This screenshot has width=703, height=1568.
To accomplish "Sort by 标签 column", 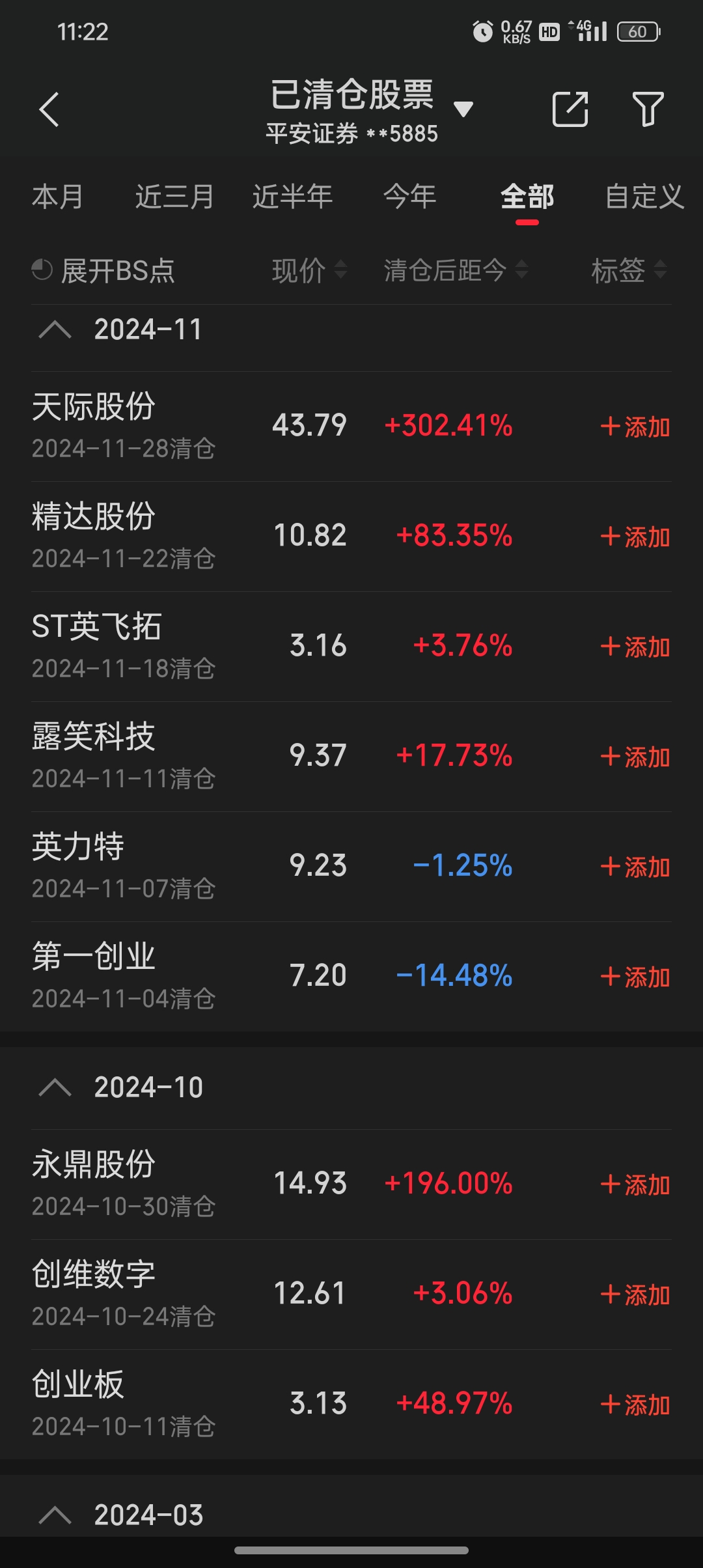I will 629,270.
